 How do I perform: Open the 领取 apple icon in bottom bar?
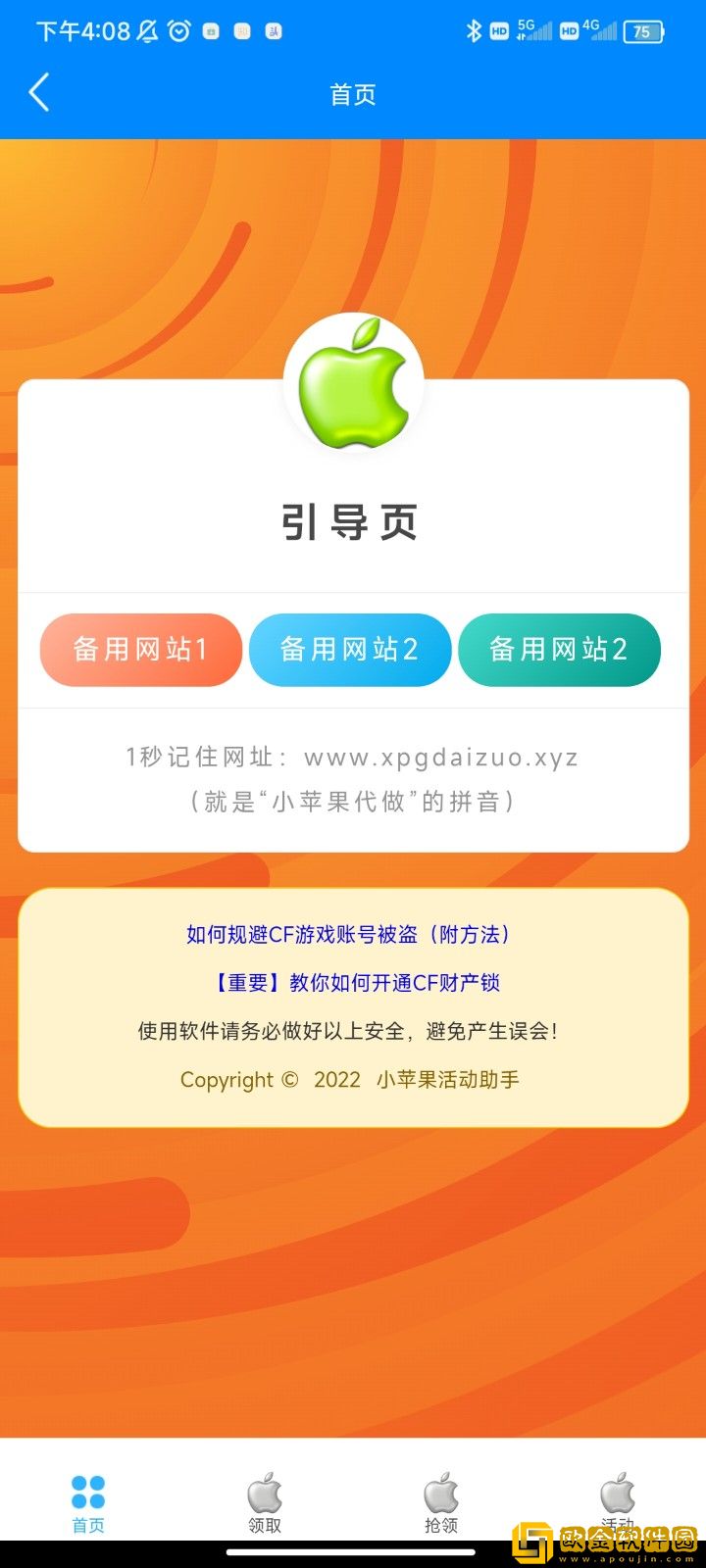click(265, 1492)
